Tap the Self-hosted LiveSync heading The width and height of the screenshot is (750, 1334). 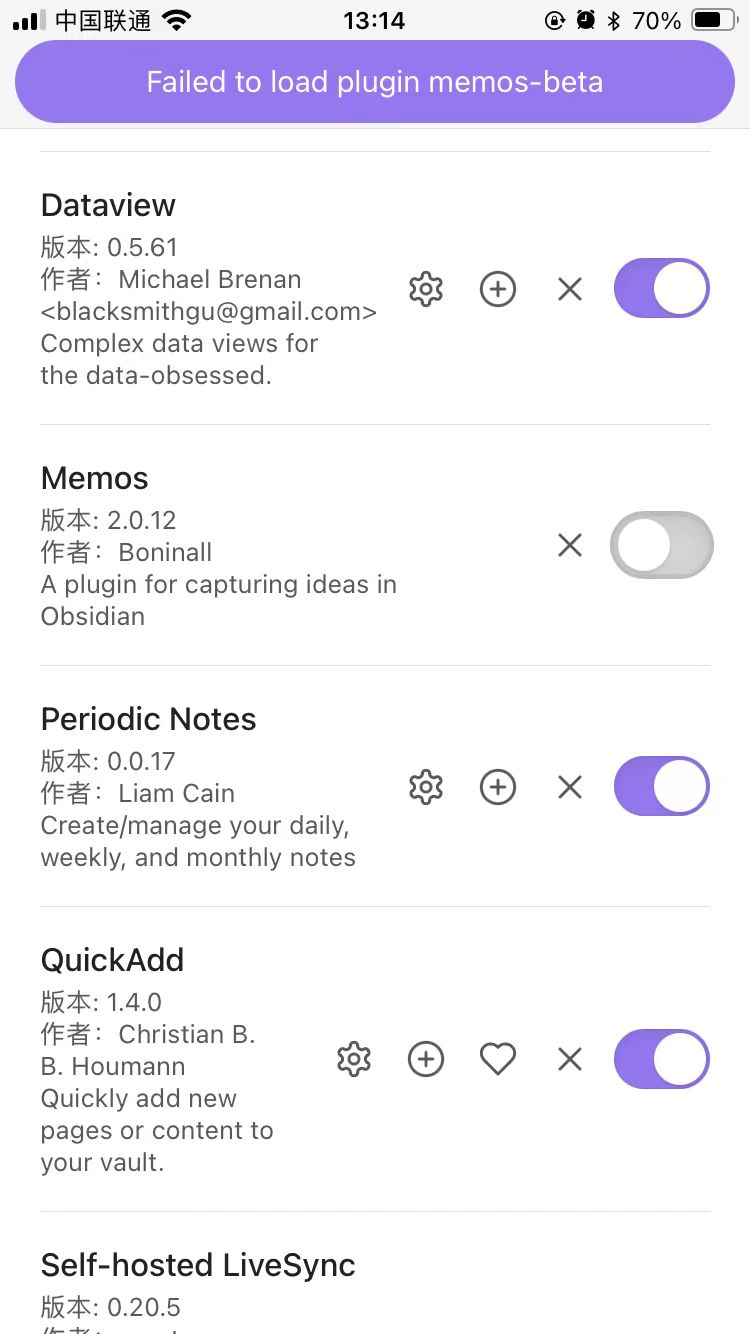(x=197, y=1265)
